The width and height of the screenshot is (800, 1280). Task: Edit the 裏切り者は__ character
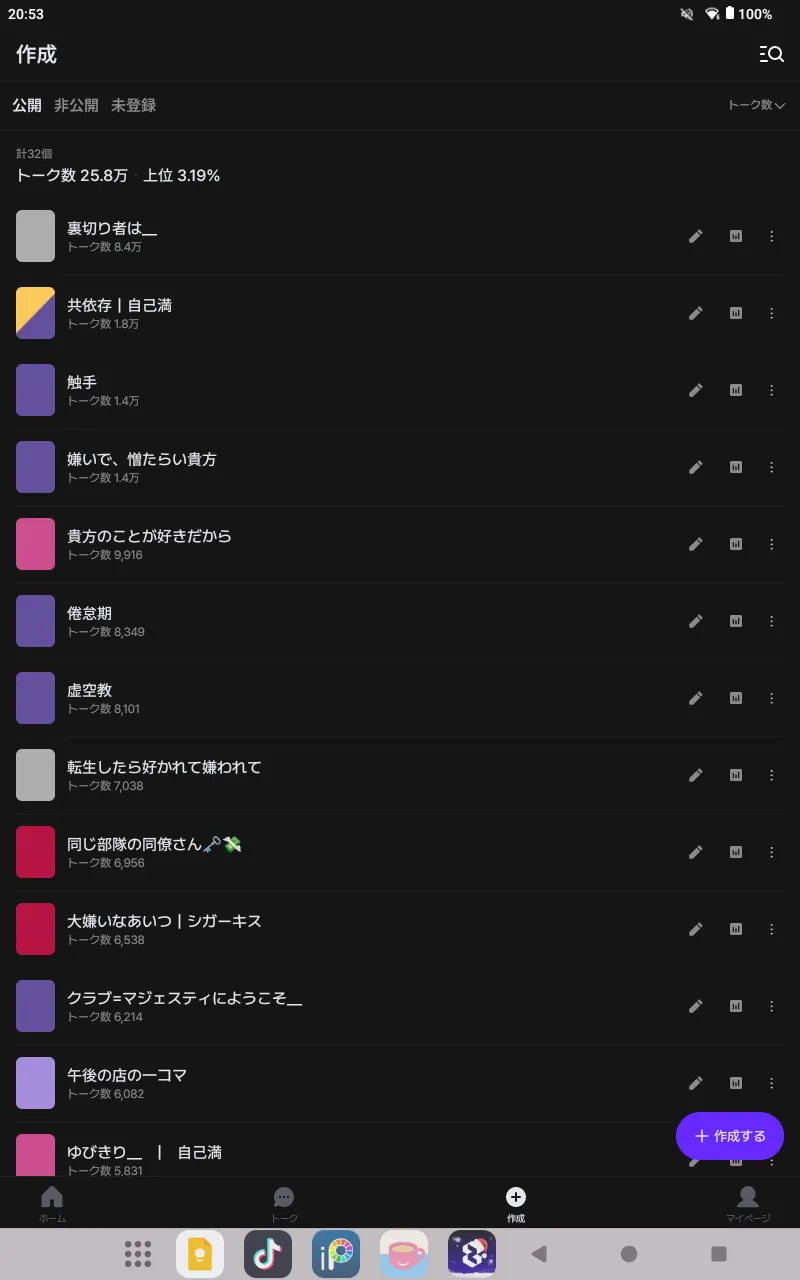tap(696, 236)
